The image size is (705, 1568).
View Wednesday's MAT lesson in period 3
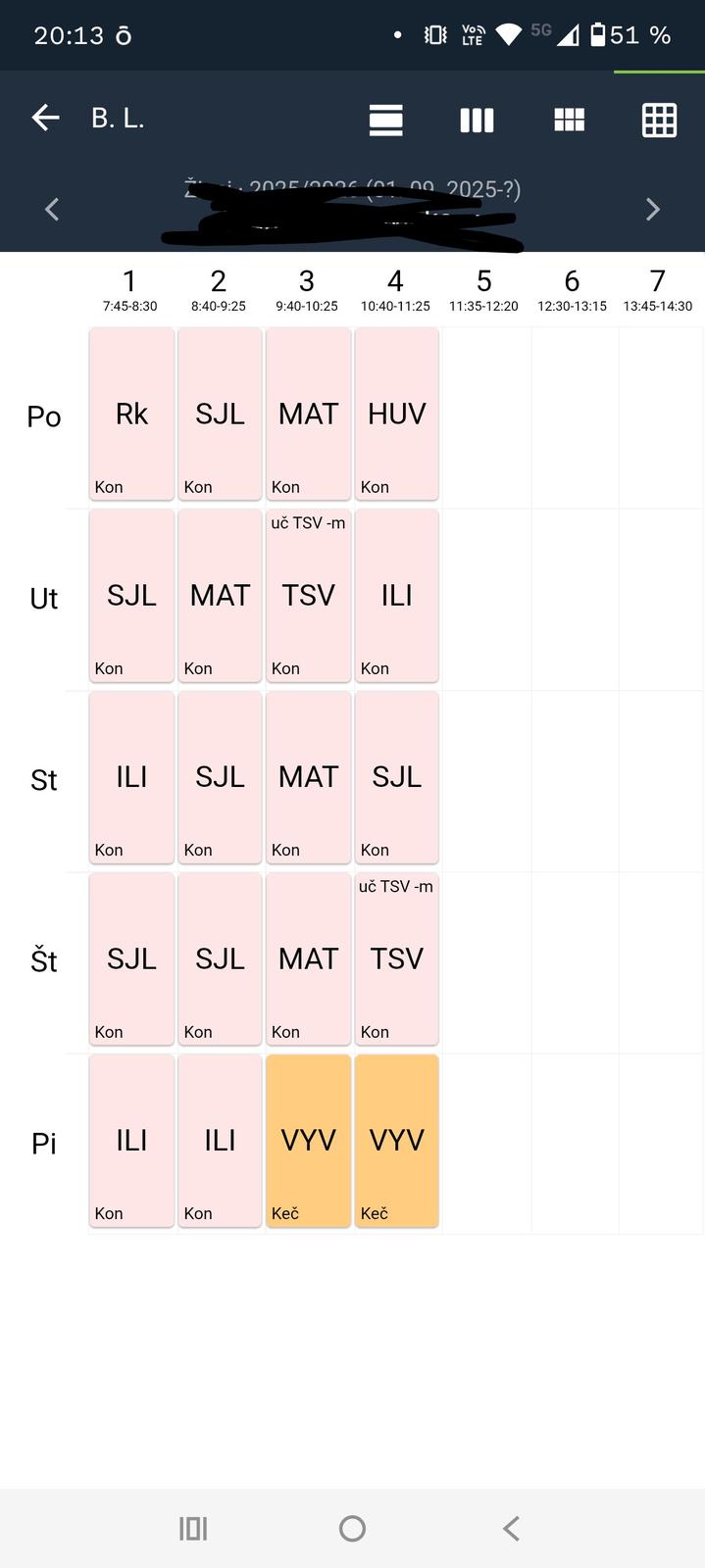(308, 777)
